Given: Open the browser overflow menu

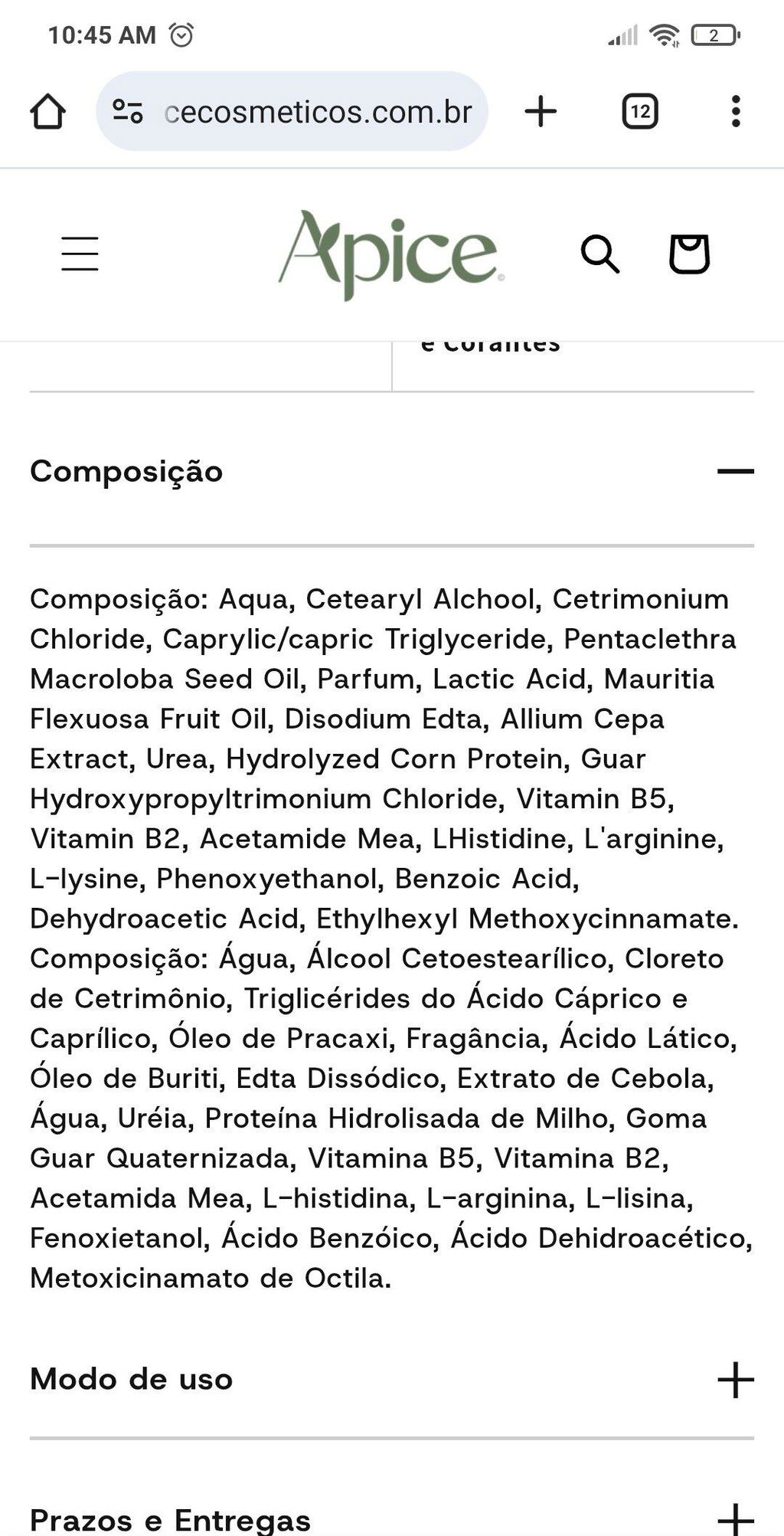Looking at the screenshot, I should coord(736,112).
